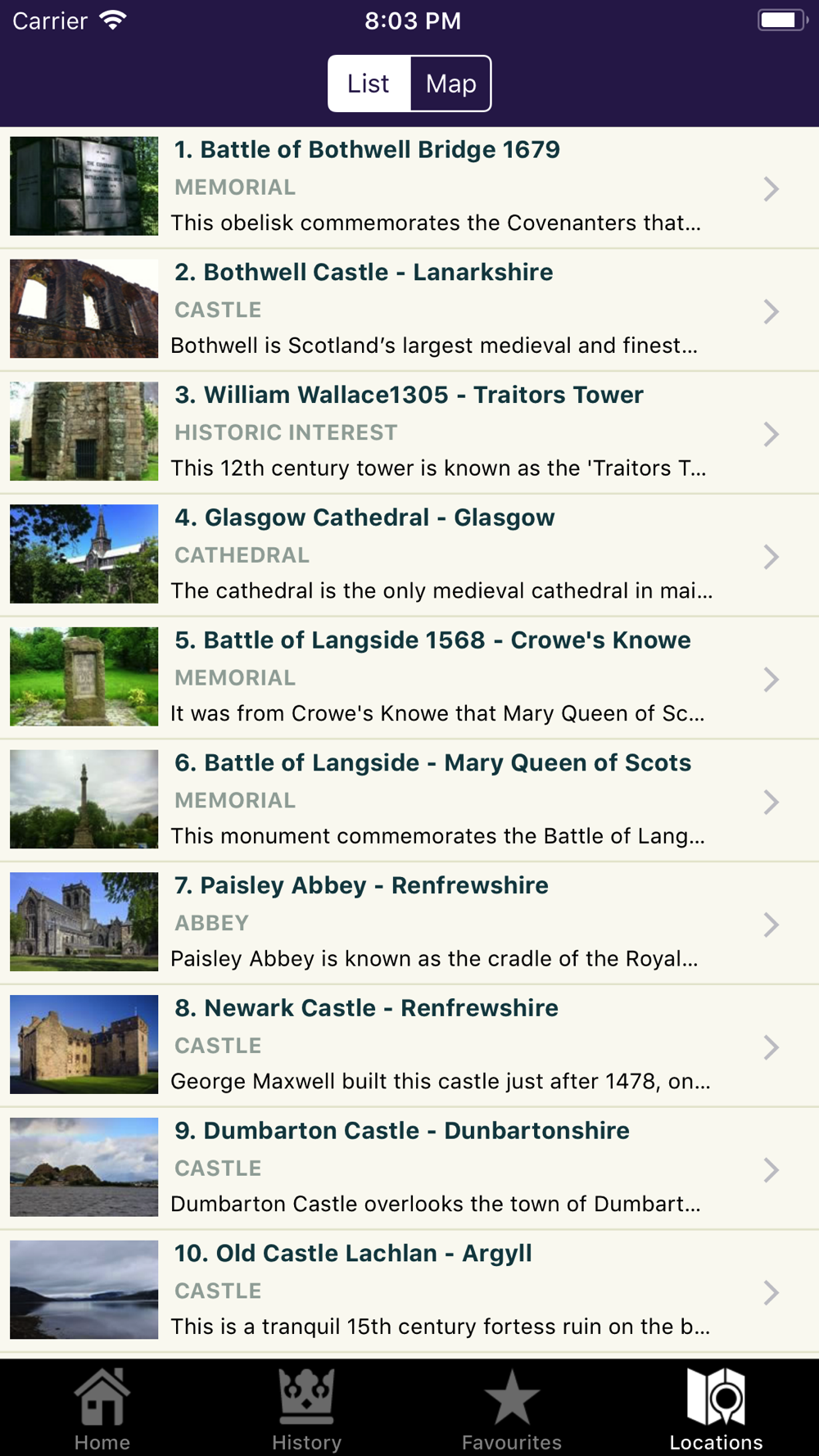
Task: Open Battle of Langside 1568 - Crowe's Knowe
Action: [409, 678]
